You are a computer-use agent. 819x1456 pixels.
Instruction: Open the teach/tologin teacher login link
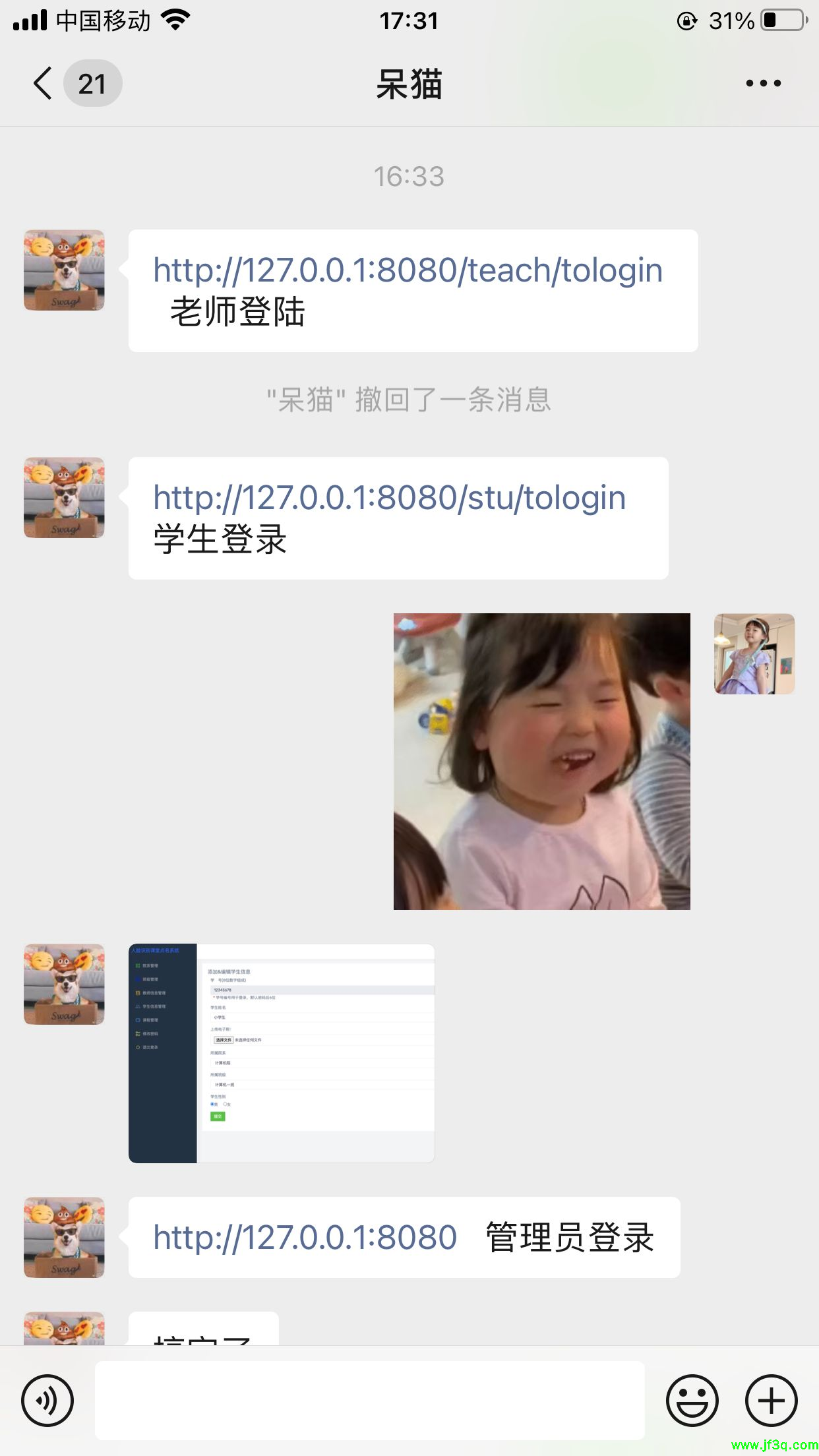[408, 270]
